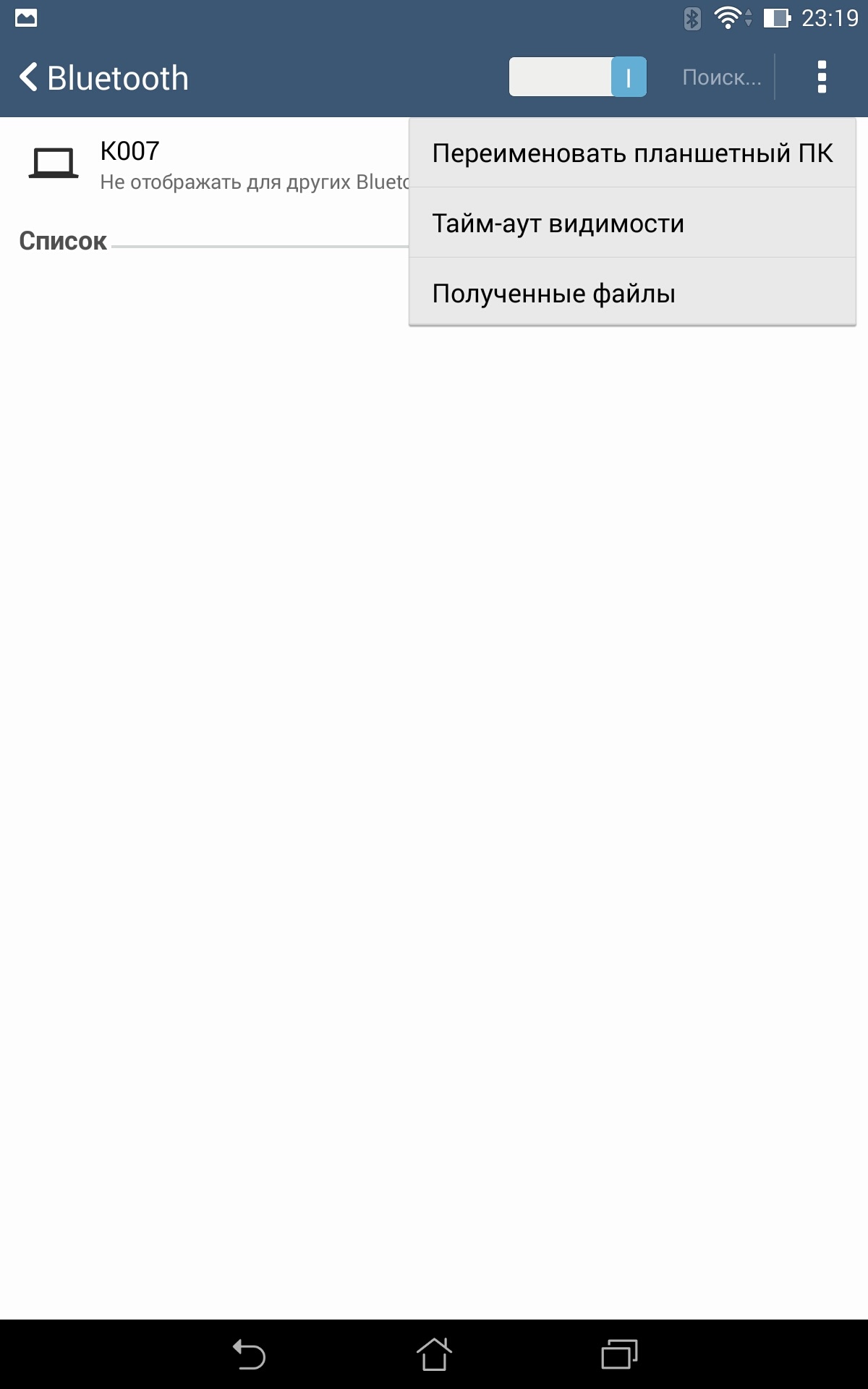Screen dimensions: 868x1389
Task: Turn off the Bluetooth switch
Action: (x=577, y=77)
